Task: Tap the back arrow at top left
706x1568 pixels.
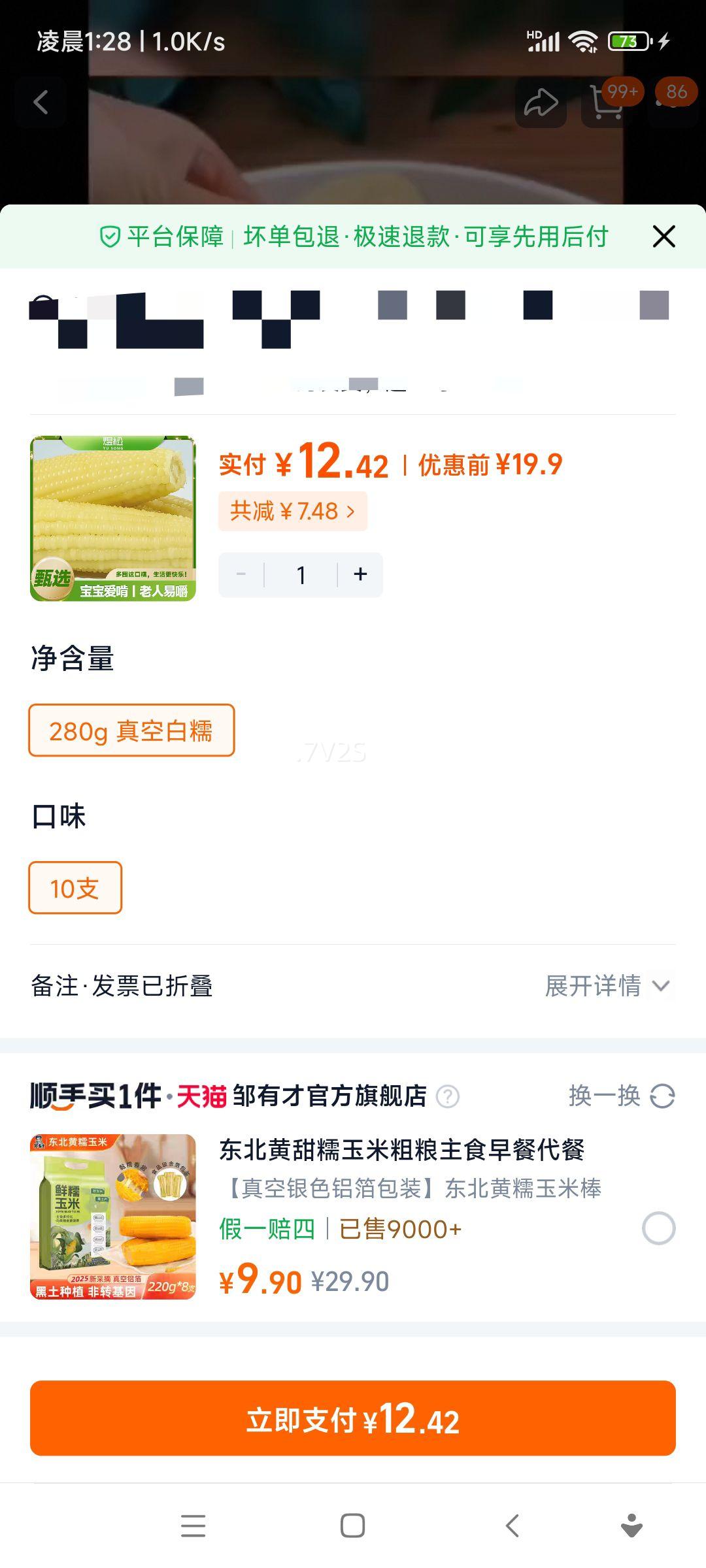Action: [x=41, y=101]
